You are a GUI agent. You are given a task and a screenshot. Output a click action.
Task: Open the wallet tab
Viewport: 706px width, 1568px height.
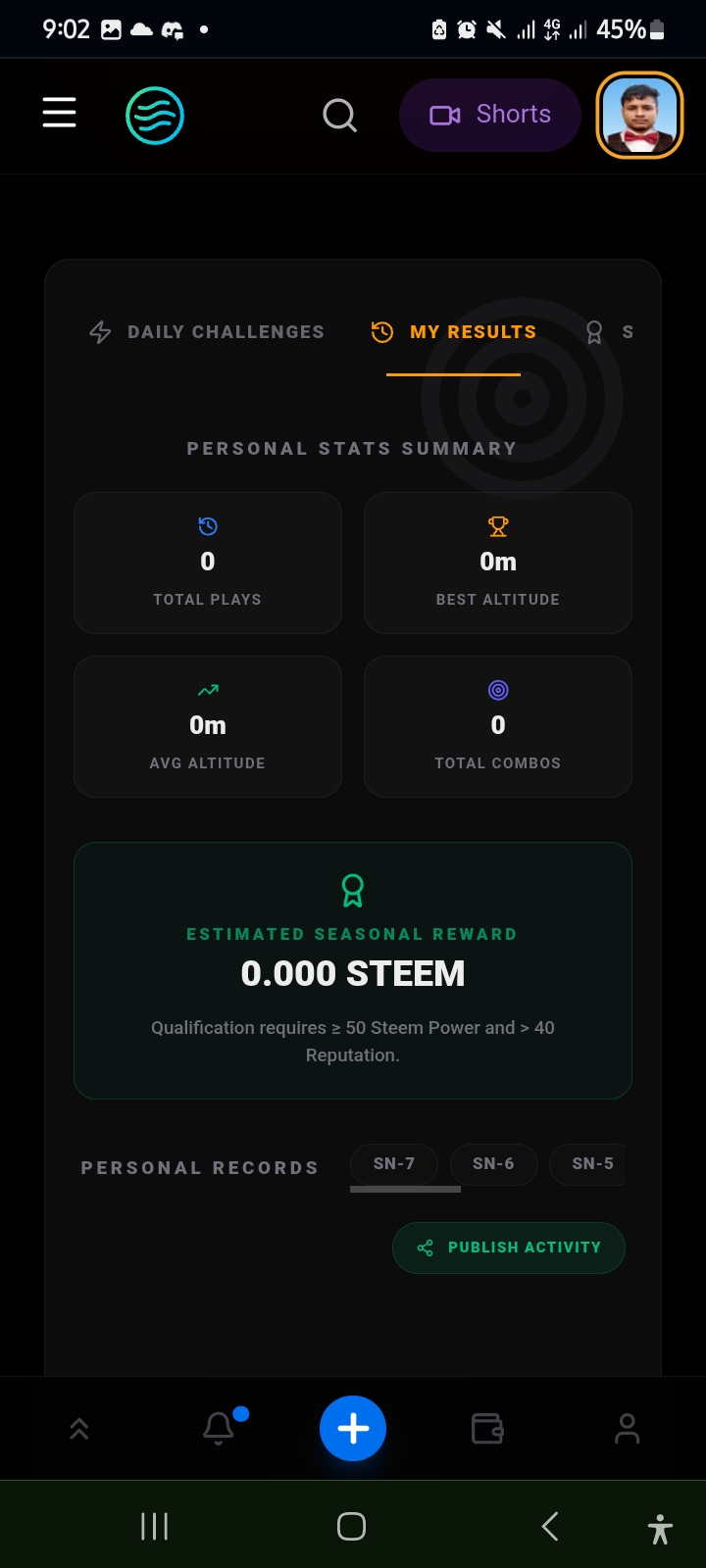[487, 1428]
